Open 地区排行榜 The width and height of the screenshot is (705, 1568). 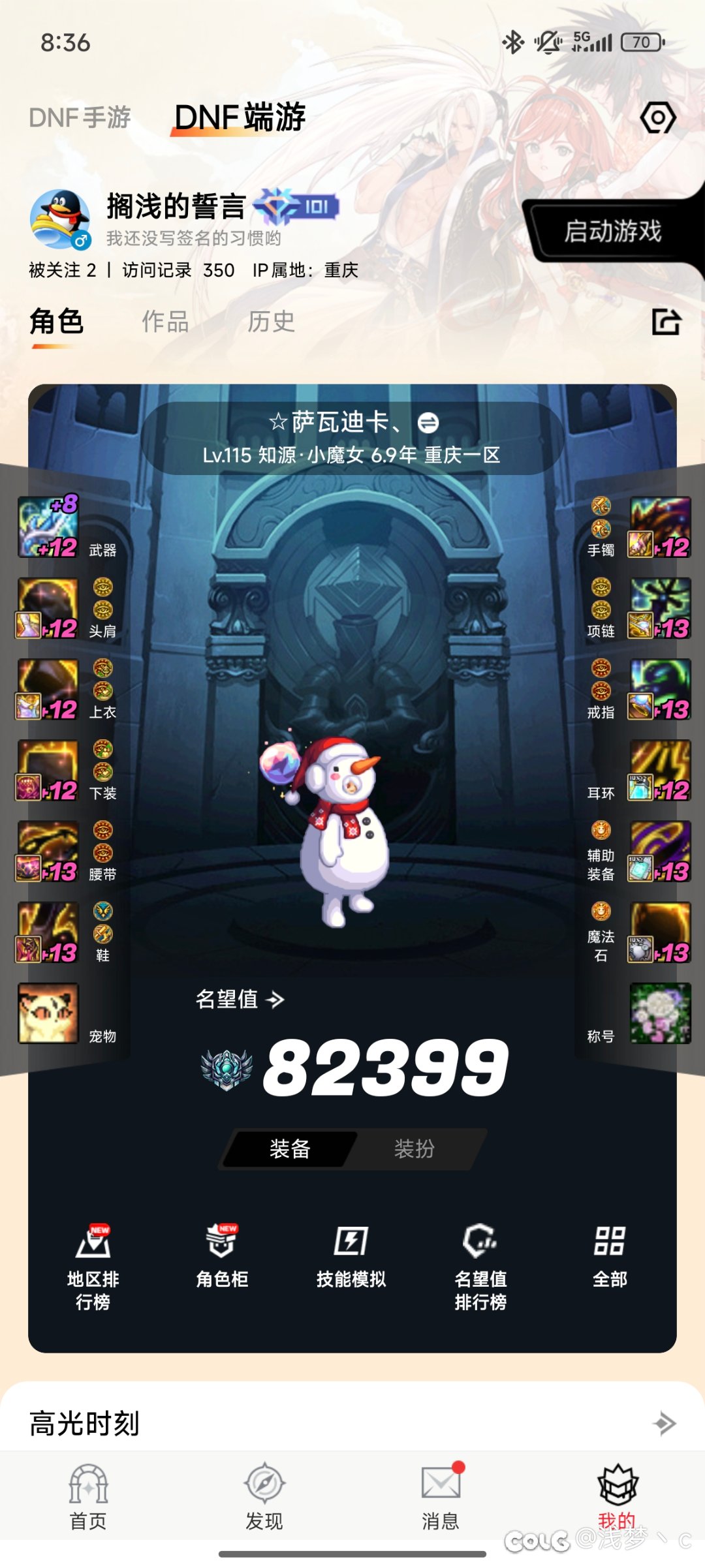click(93, 1267)
